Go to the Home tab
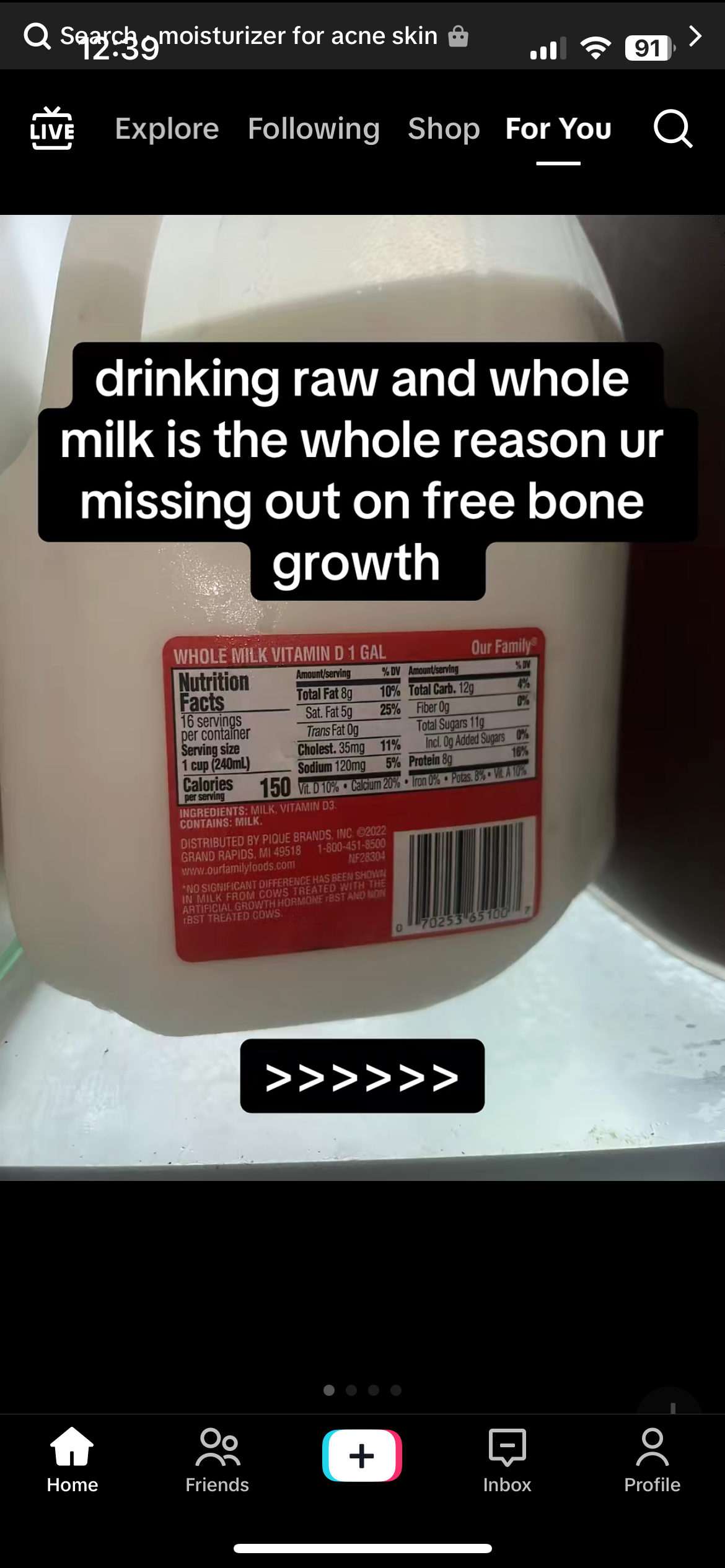 (x=72, y=1460)
